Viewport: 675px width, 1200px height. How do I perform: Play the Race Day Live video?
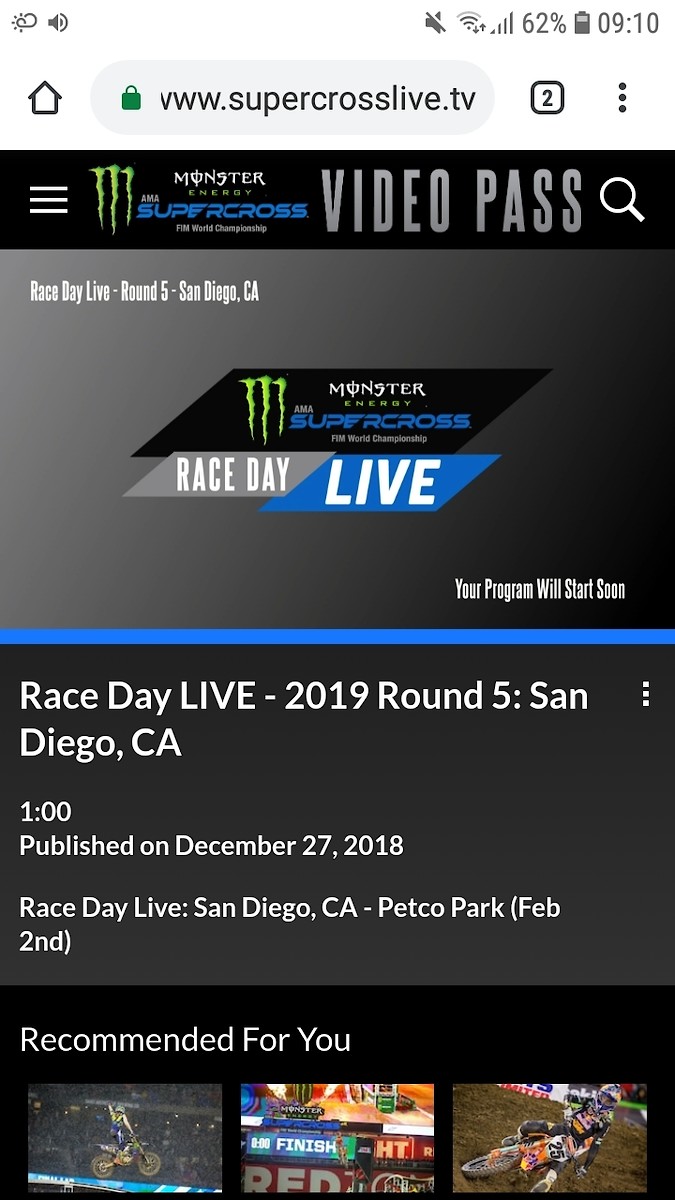tap(337, 440)
